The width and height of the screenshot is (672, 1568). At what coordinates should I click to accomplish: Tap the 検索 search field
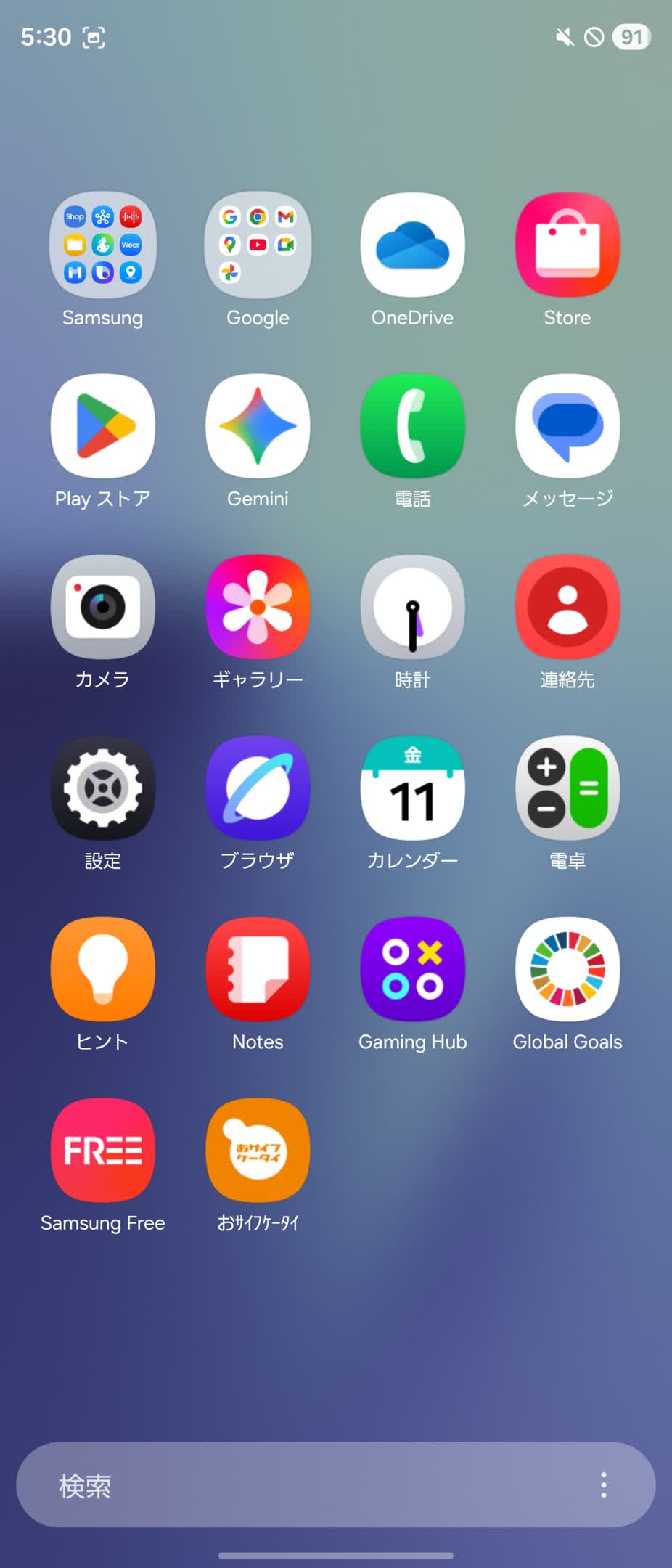[x=290, y=1485]
